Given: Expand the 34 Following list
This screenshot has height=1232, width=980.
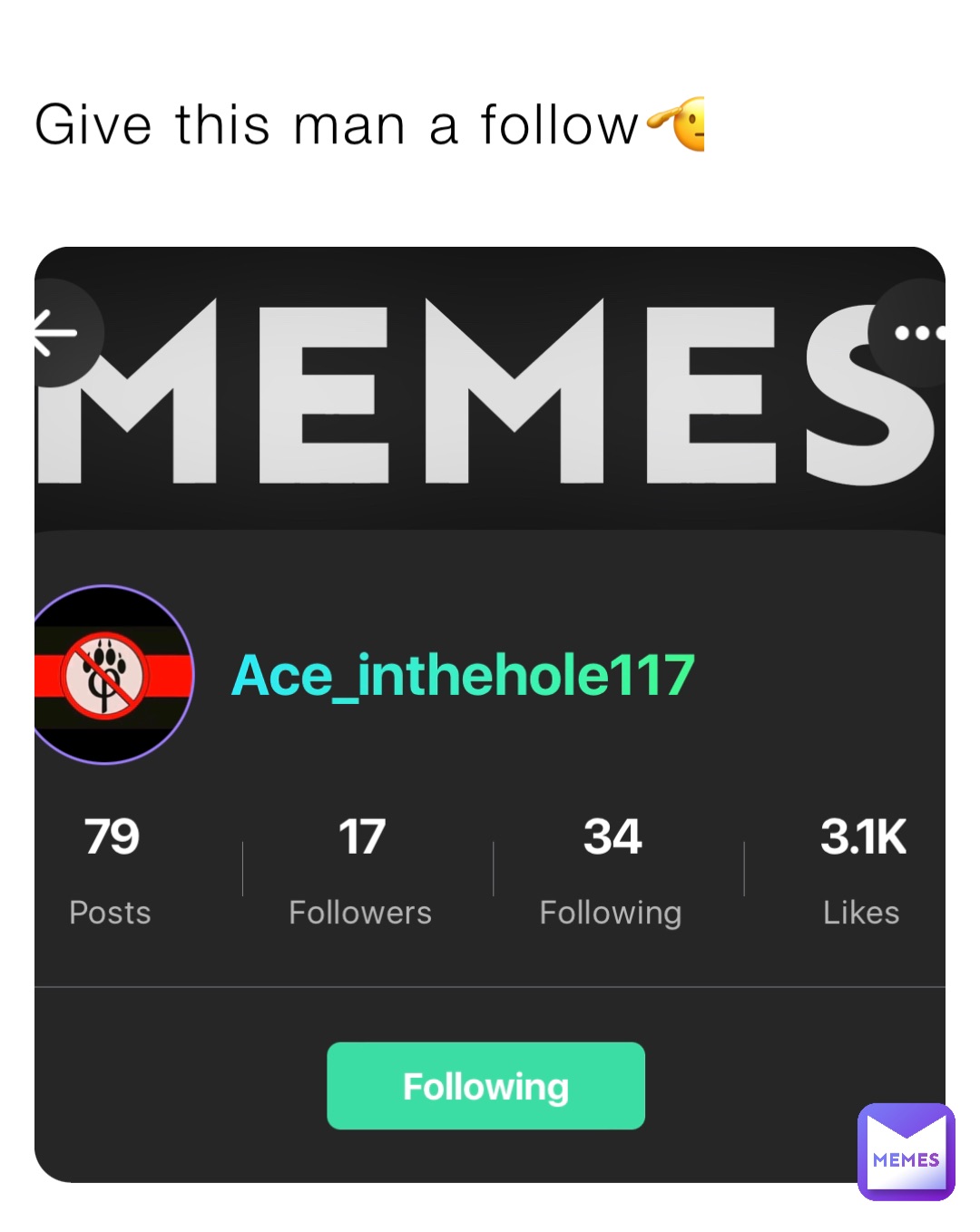Looking at the screenshot, I should (611, 869).
